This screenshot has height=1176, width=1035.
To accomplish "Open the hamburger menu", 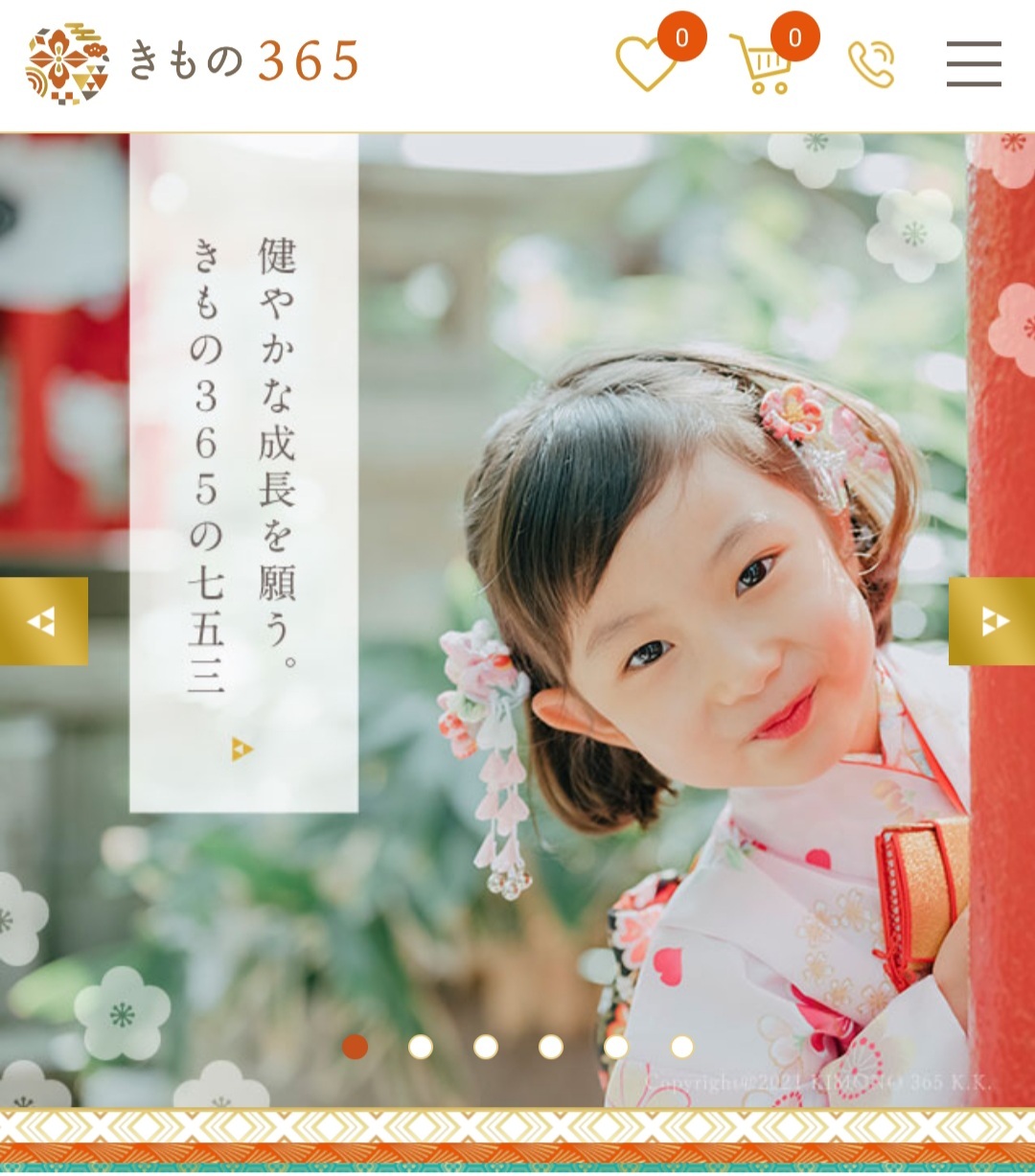I will [974, 64].
